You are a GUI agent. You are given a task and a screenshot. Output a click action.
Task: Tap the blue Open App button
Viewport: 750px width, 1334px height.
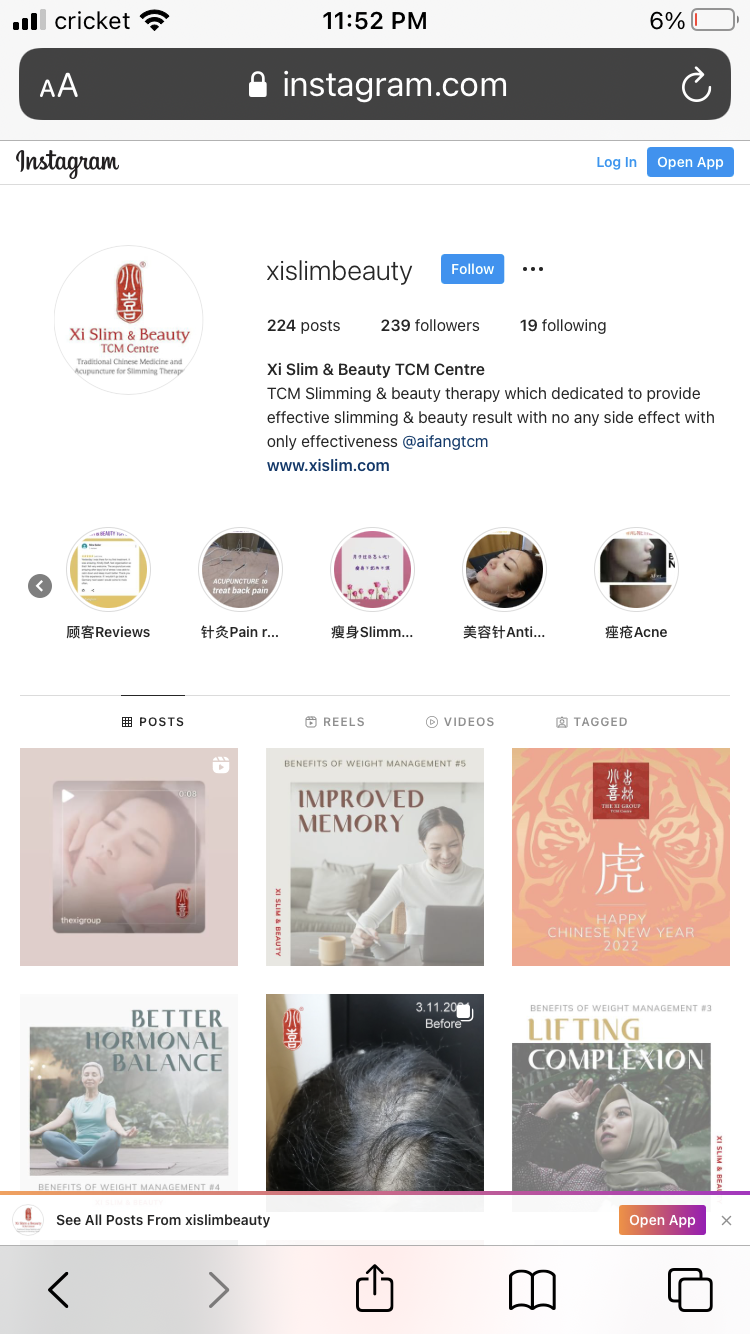click(690, 162)
